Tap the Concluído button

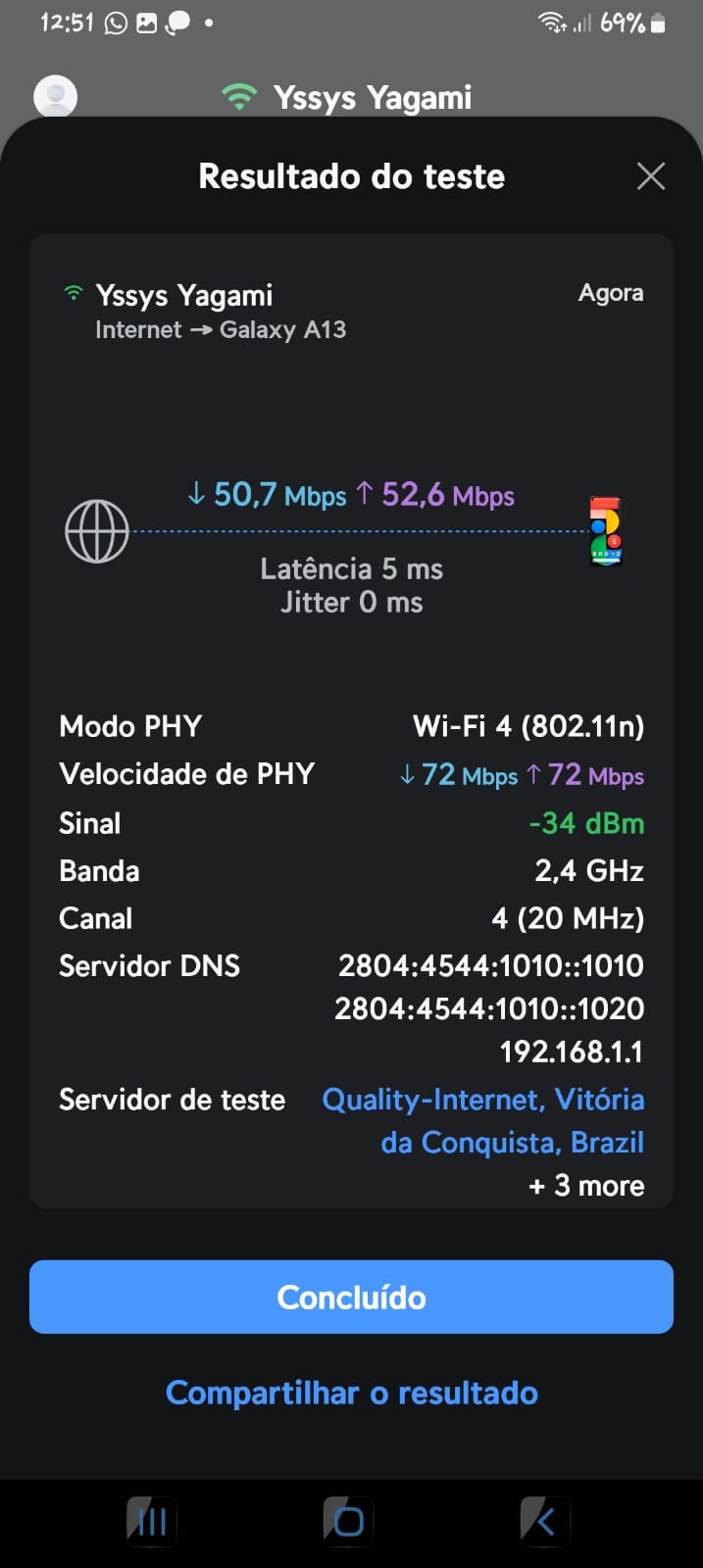coord(351,1297)
